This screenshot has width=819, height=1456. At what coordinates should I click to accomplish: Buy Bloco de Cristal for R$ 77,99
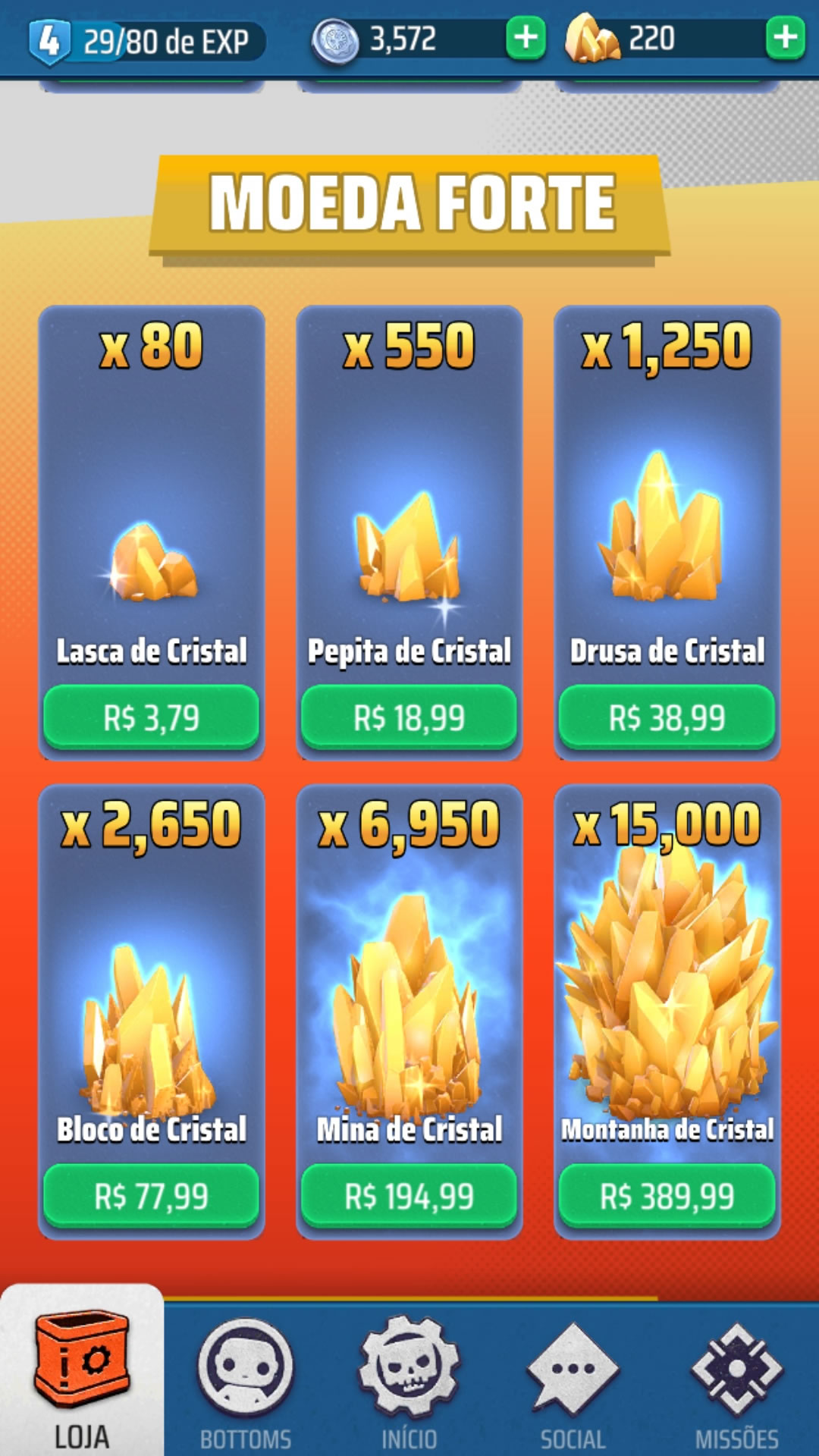151,1196
